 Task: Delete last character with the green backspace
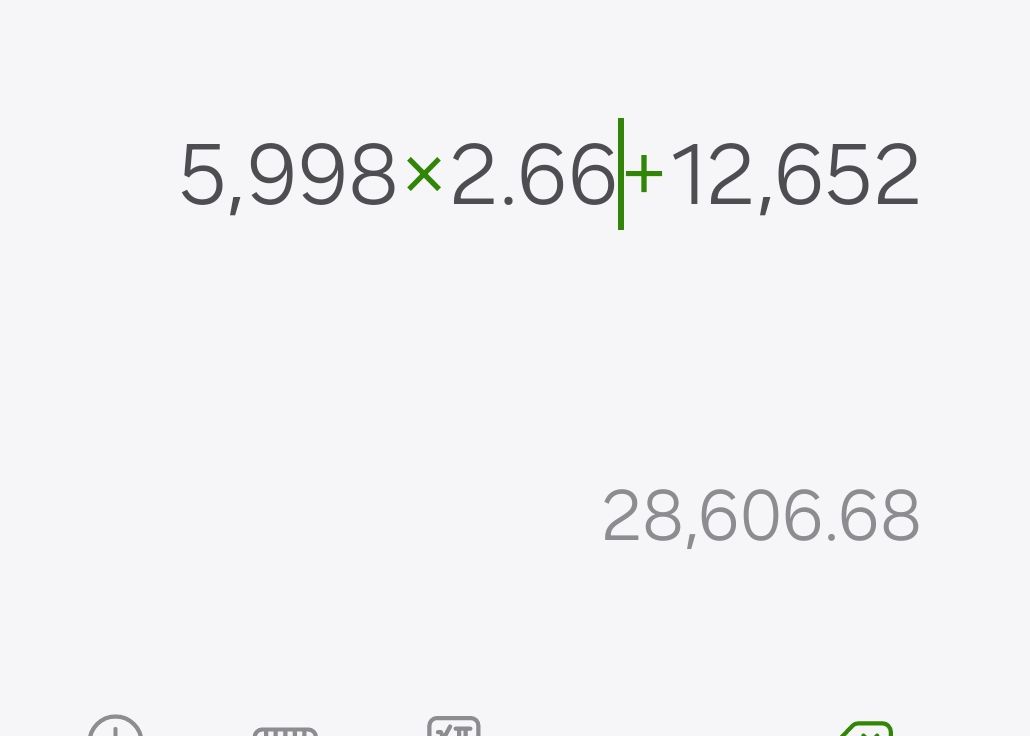866,729
